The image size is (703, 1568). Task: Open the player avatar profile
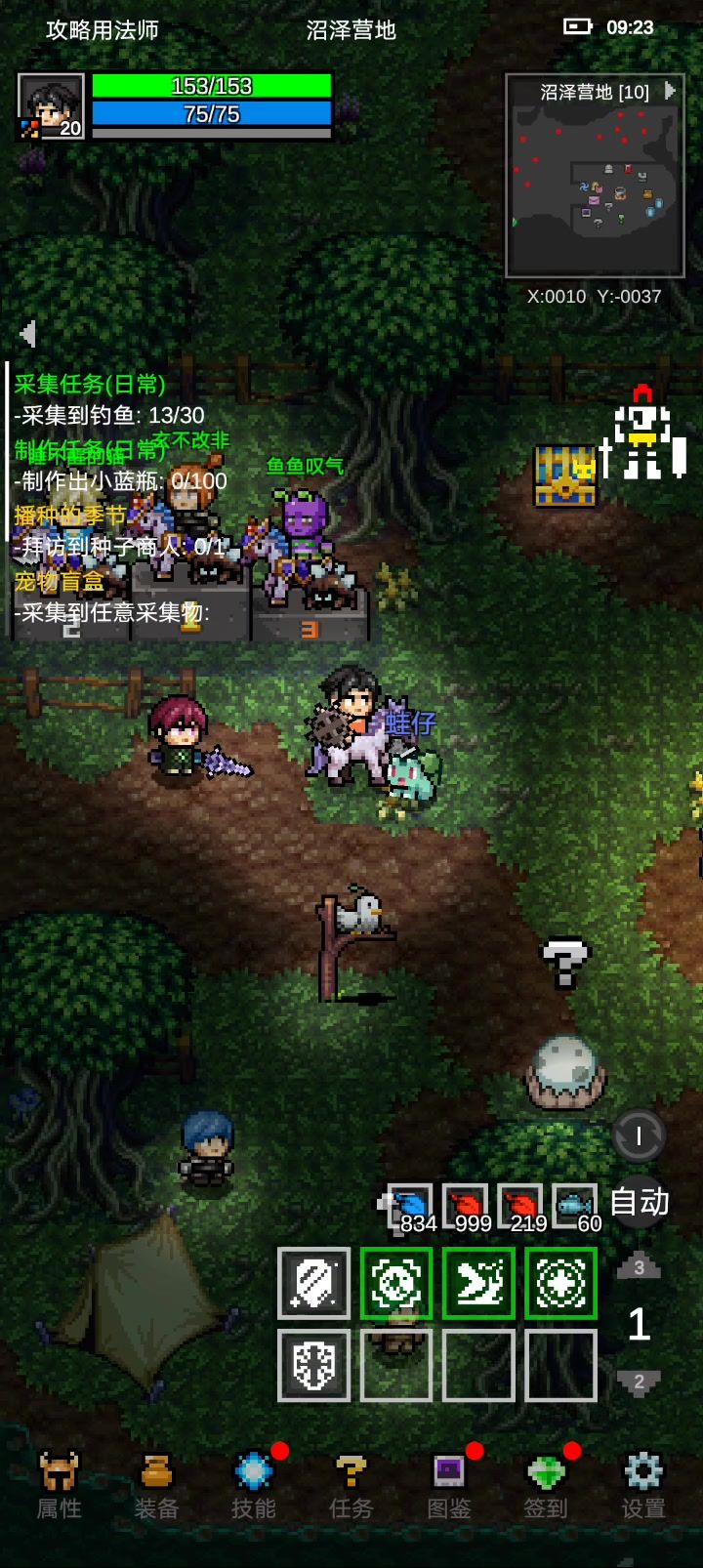pyautogui.click(x=51, y=105)
